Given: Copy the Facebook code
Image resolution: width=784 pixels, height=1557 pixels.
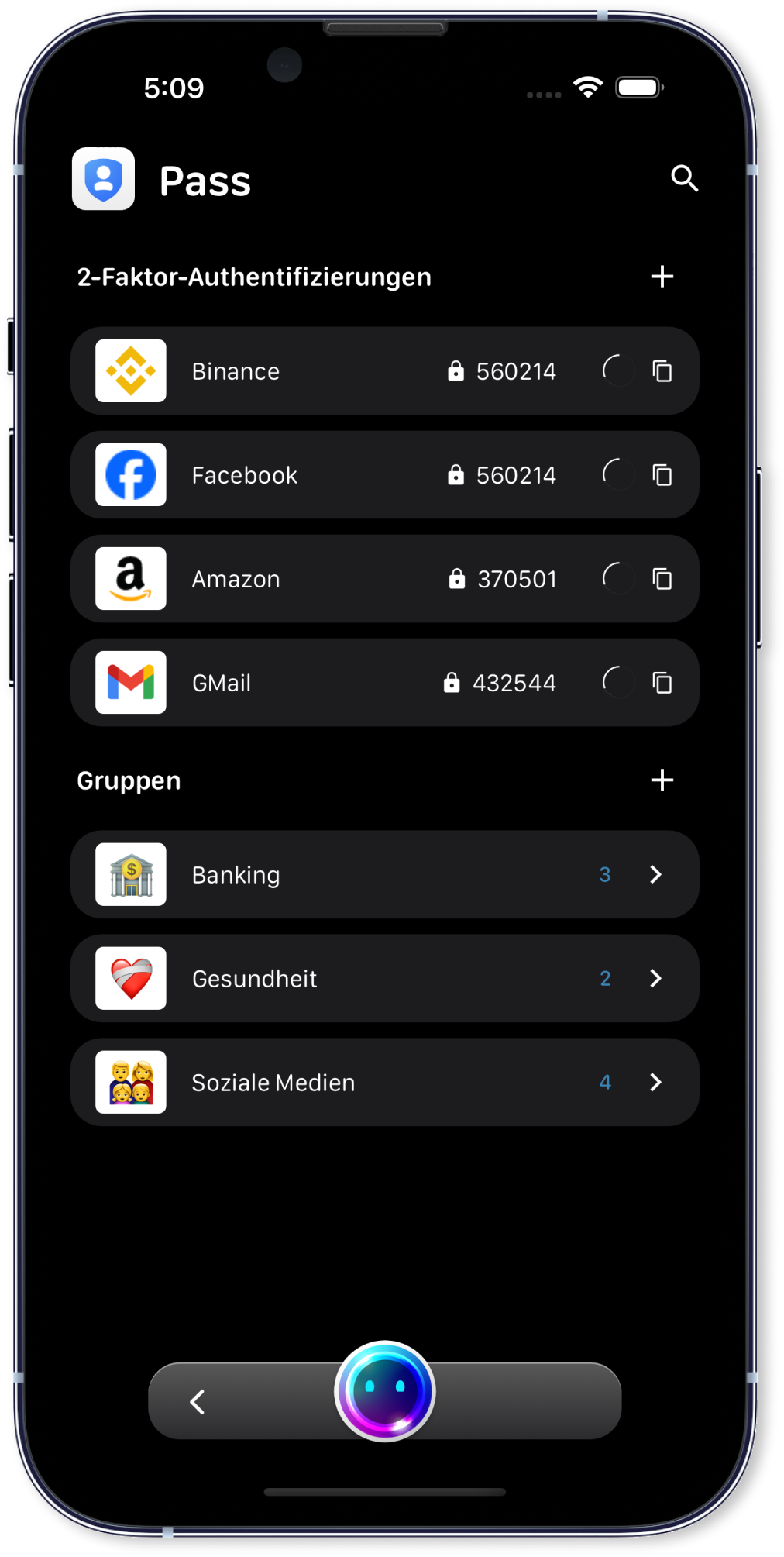Looking at the screenshot, I should 662,475.
